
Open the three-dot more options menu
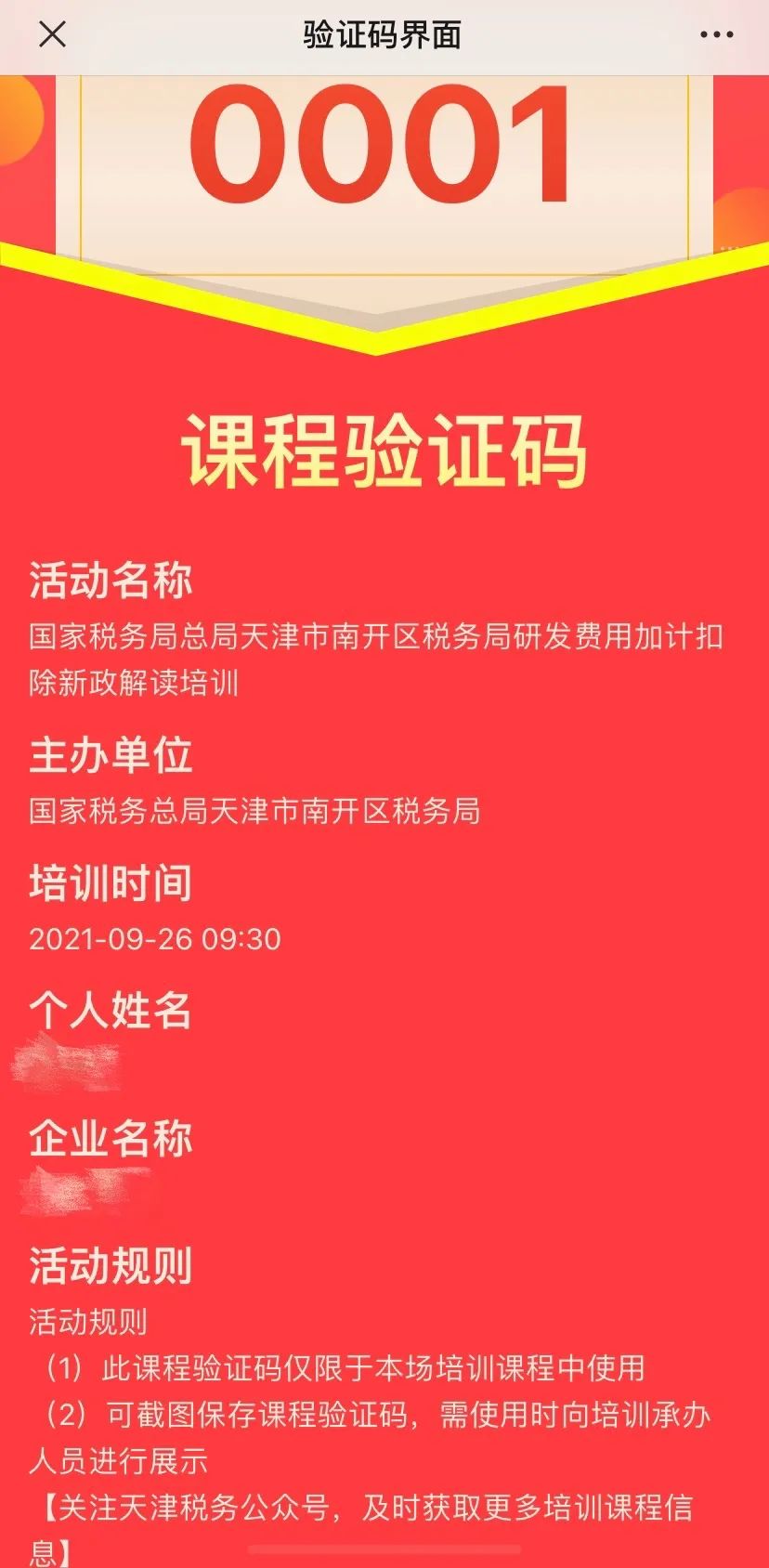click(716, 35)
